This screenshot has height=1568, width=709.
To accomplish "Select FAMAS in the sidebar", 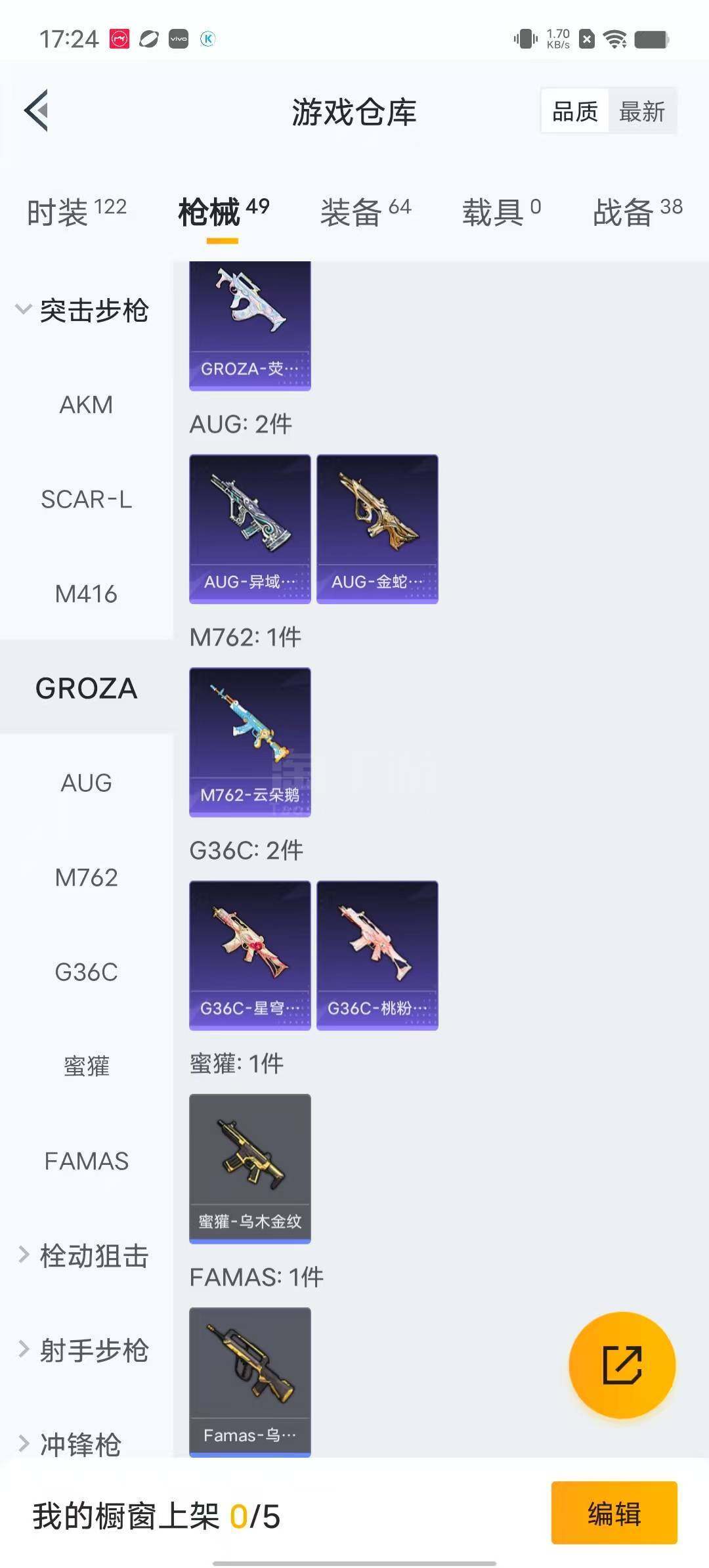I will pos(87,1161).
